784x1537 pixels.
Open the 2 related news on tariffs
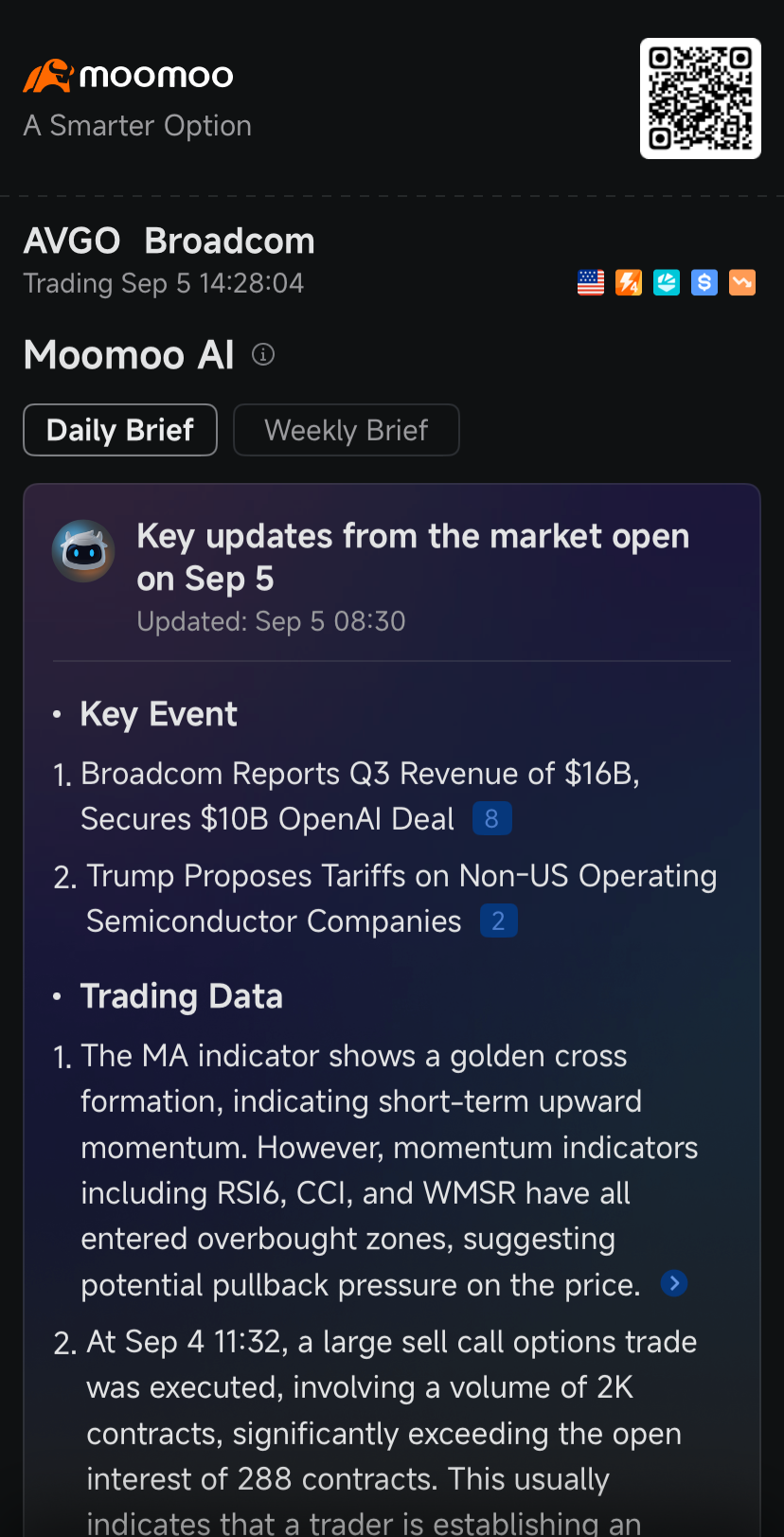498,920
